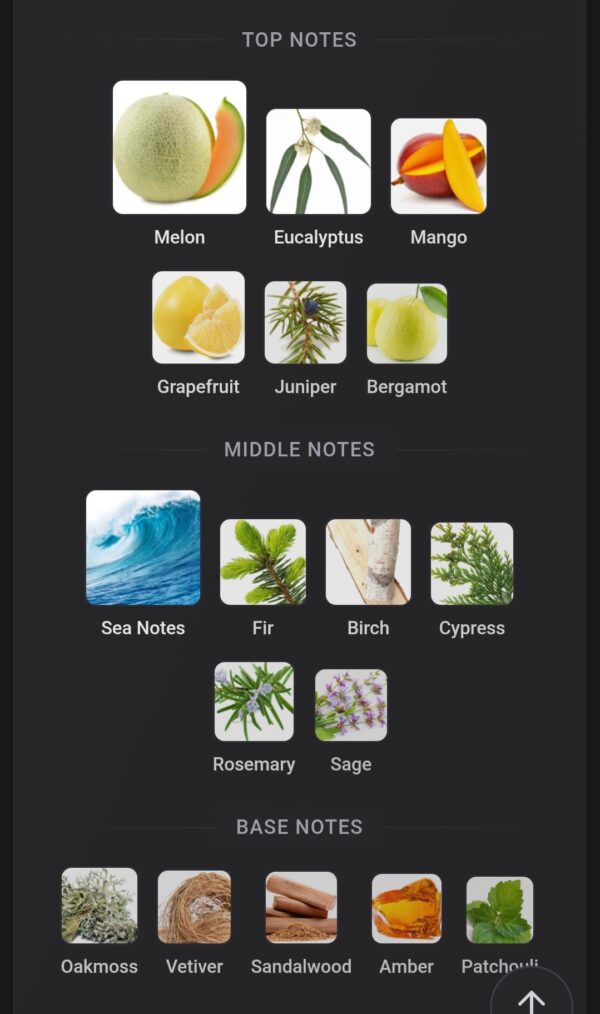Select the Grapefruit note
This screenshot has height=1014, width=600.
(x=198, y=317)
